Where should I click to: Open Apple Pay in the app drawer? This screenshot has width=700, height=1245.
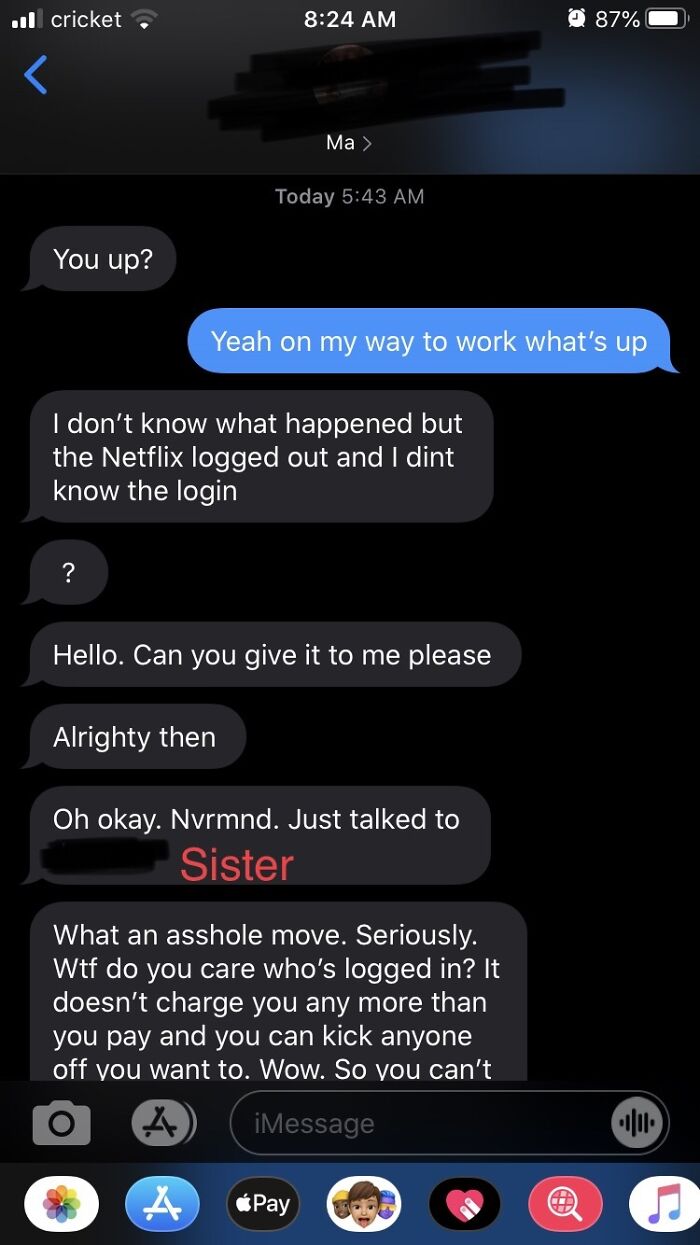coord(262,1203)
